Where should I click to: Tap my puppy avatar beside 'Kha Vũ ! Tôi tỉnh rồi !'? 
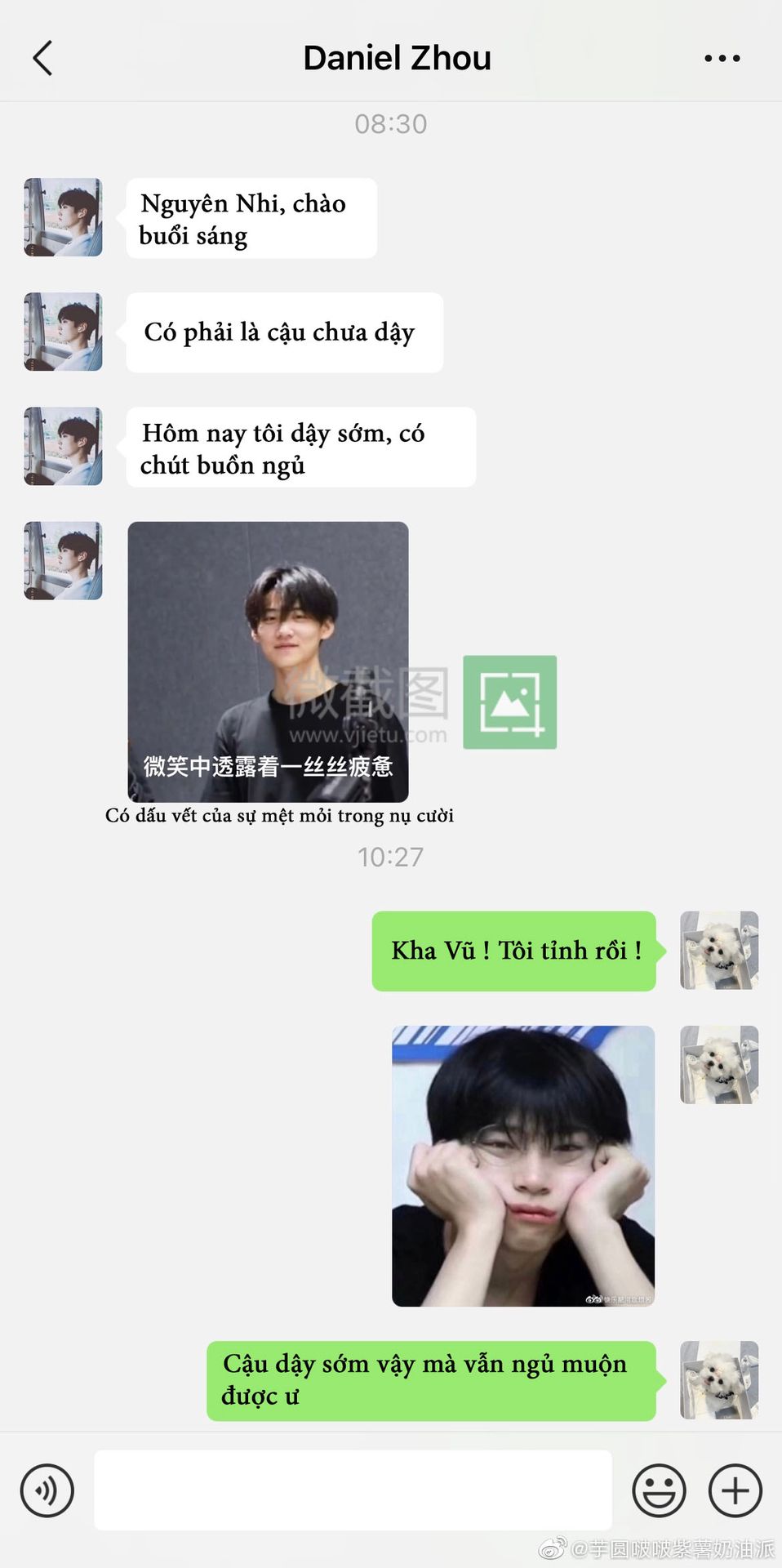pos(719,951)
